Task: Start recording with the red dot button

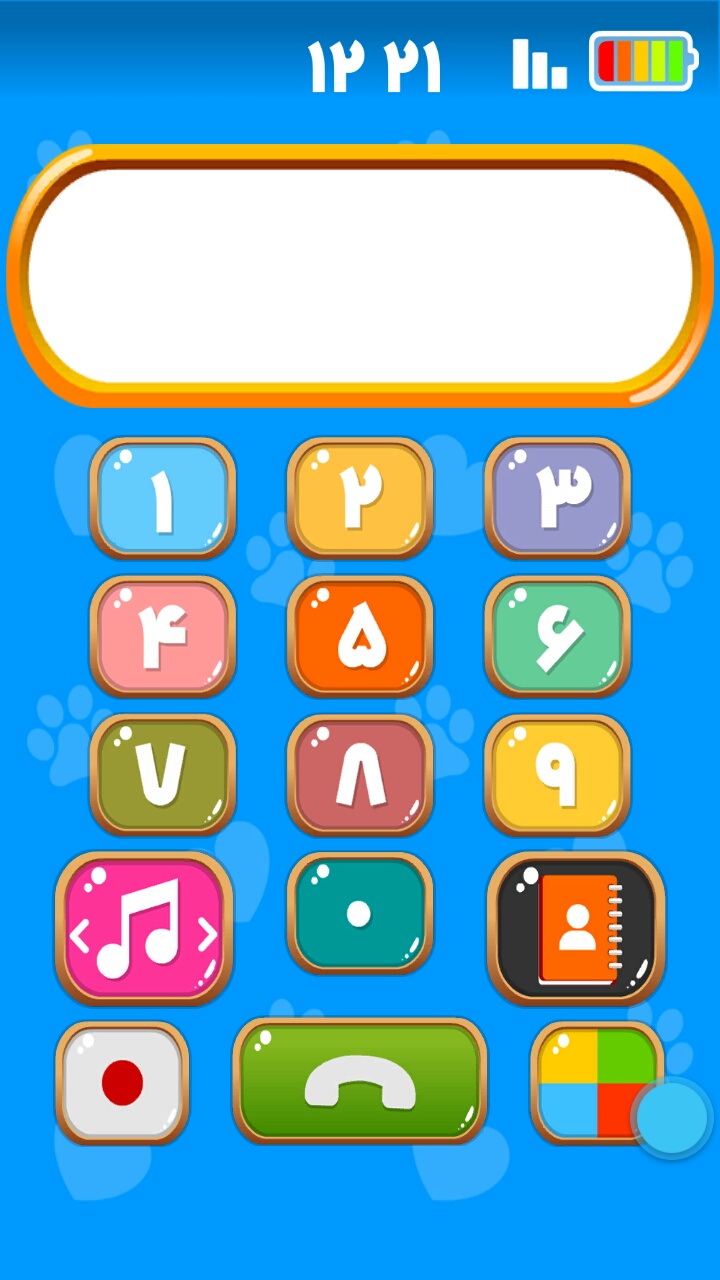Action: [x=122, y=1082]
